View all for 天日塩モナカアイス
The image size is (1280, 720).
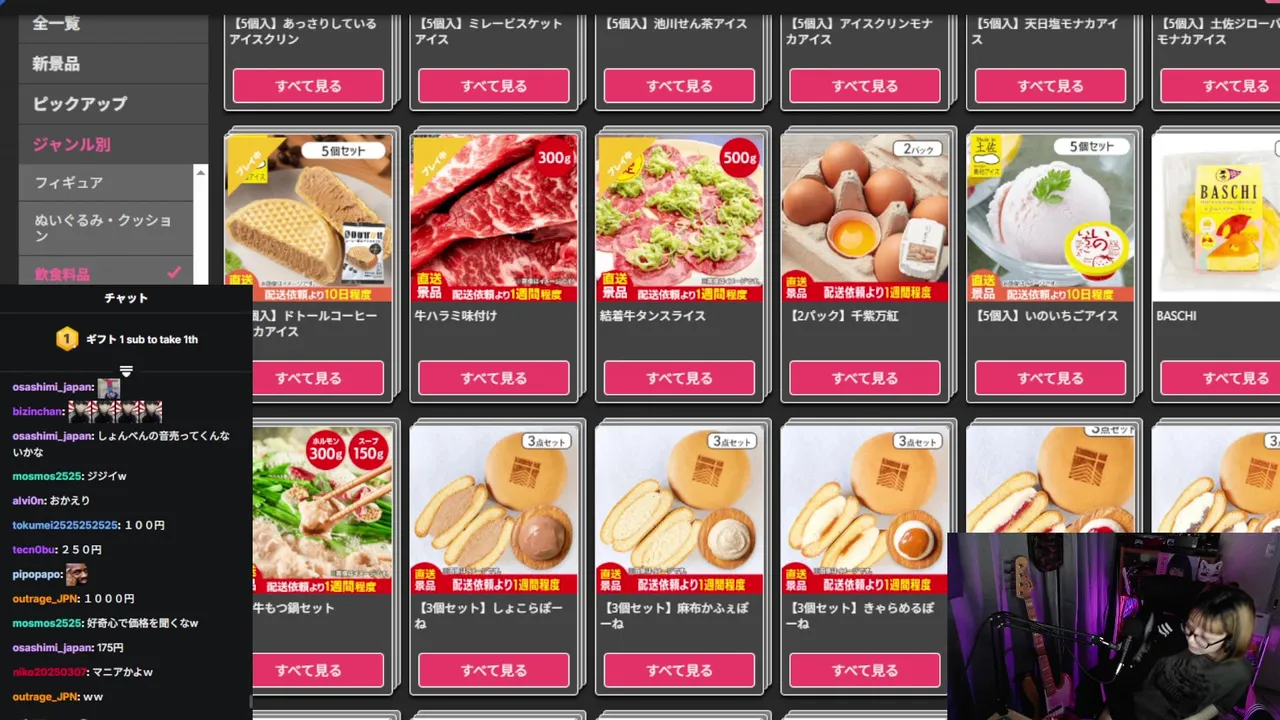tap(1050, 86)
